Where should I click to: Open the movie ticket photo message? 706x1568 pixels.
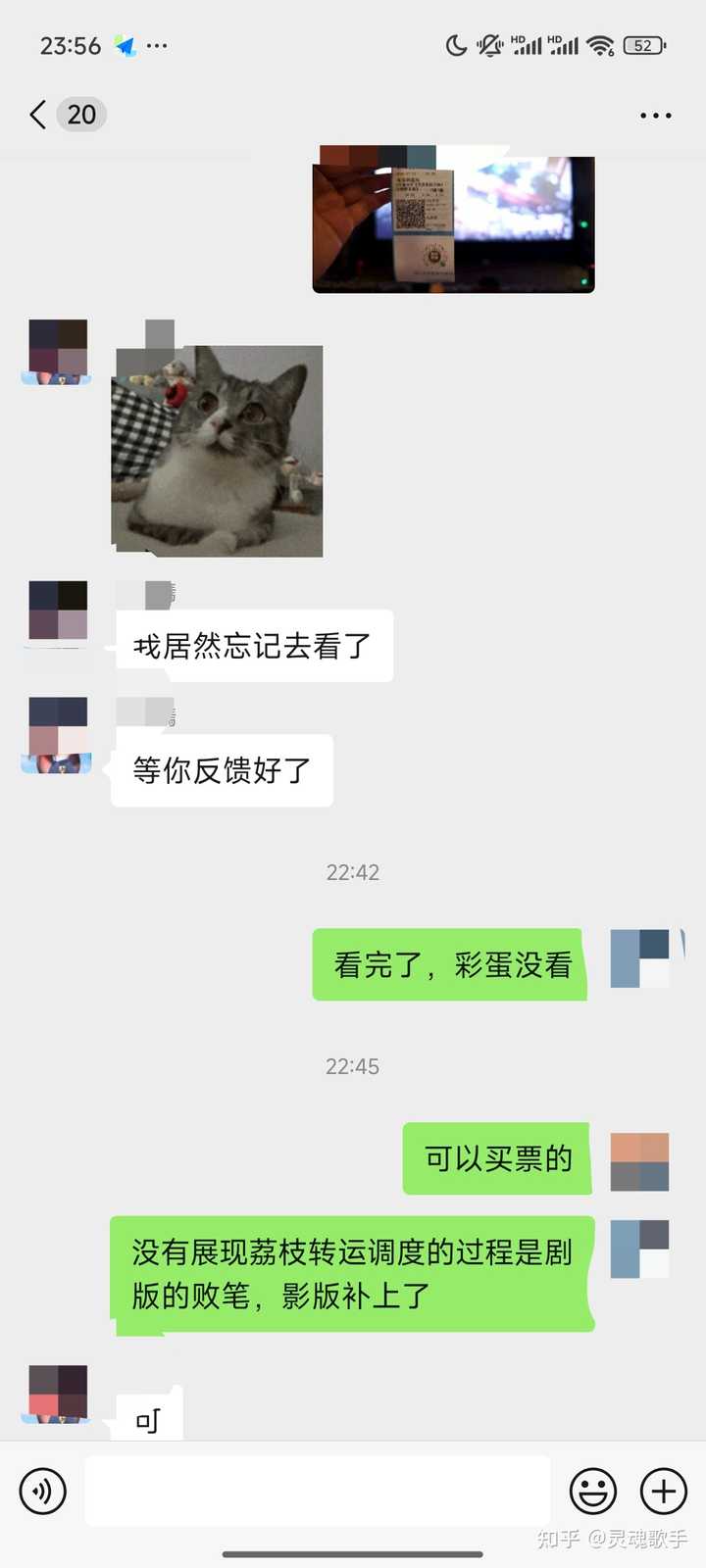click(453, 220)
